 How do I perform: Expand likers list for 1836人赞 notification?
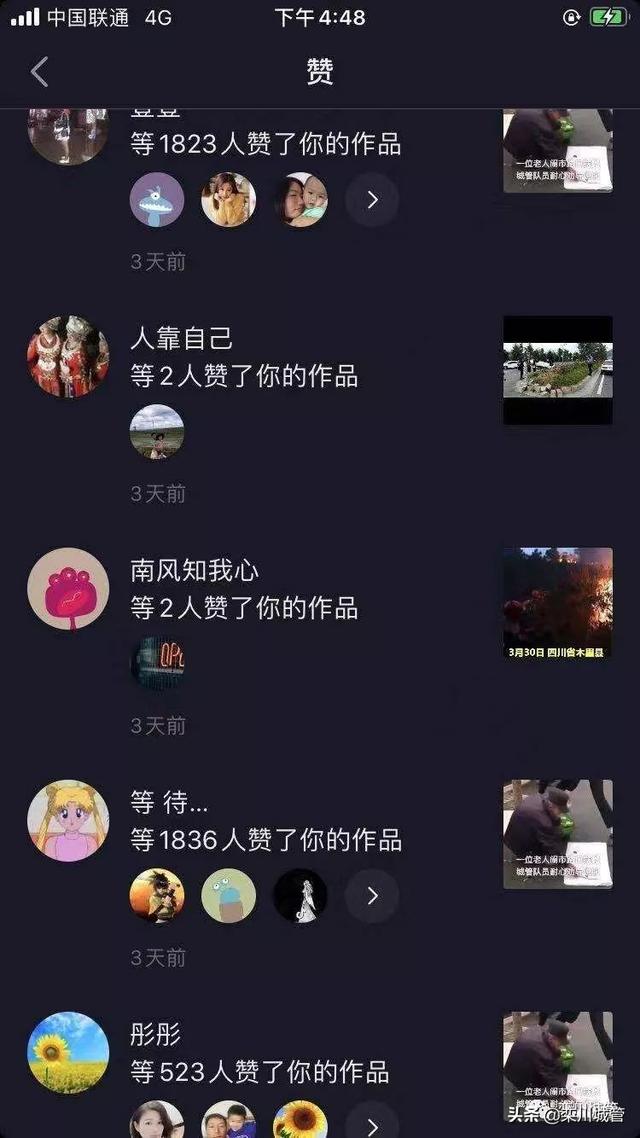click(x=372, y=895)
